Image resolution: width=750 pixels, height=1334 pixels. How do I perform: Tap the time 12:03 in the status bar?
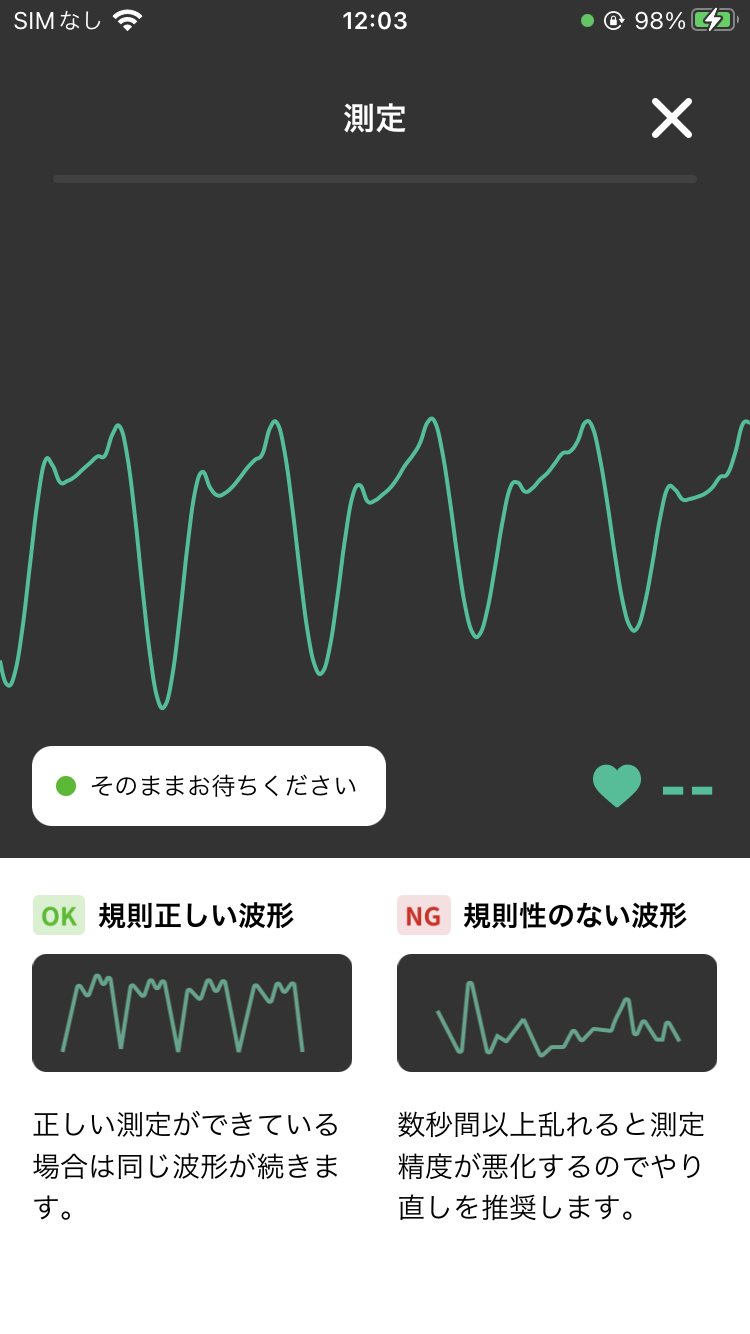click(x=375, y=20)
